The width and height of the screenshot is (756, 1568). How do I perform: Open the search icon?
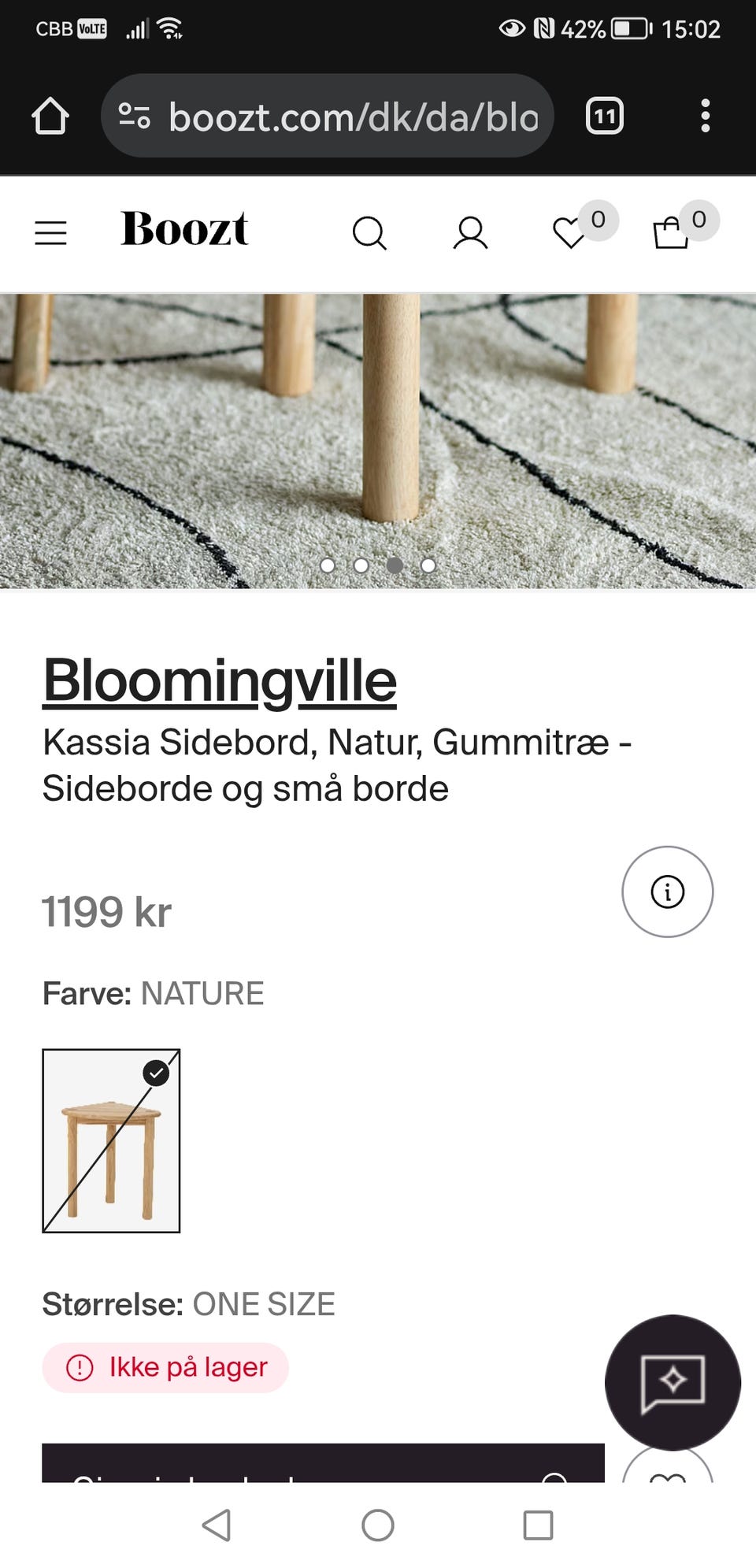(370, 232)
